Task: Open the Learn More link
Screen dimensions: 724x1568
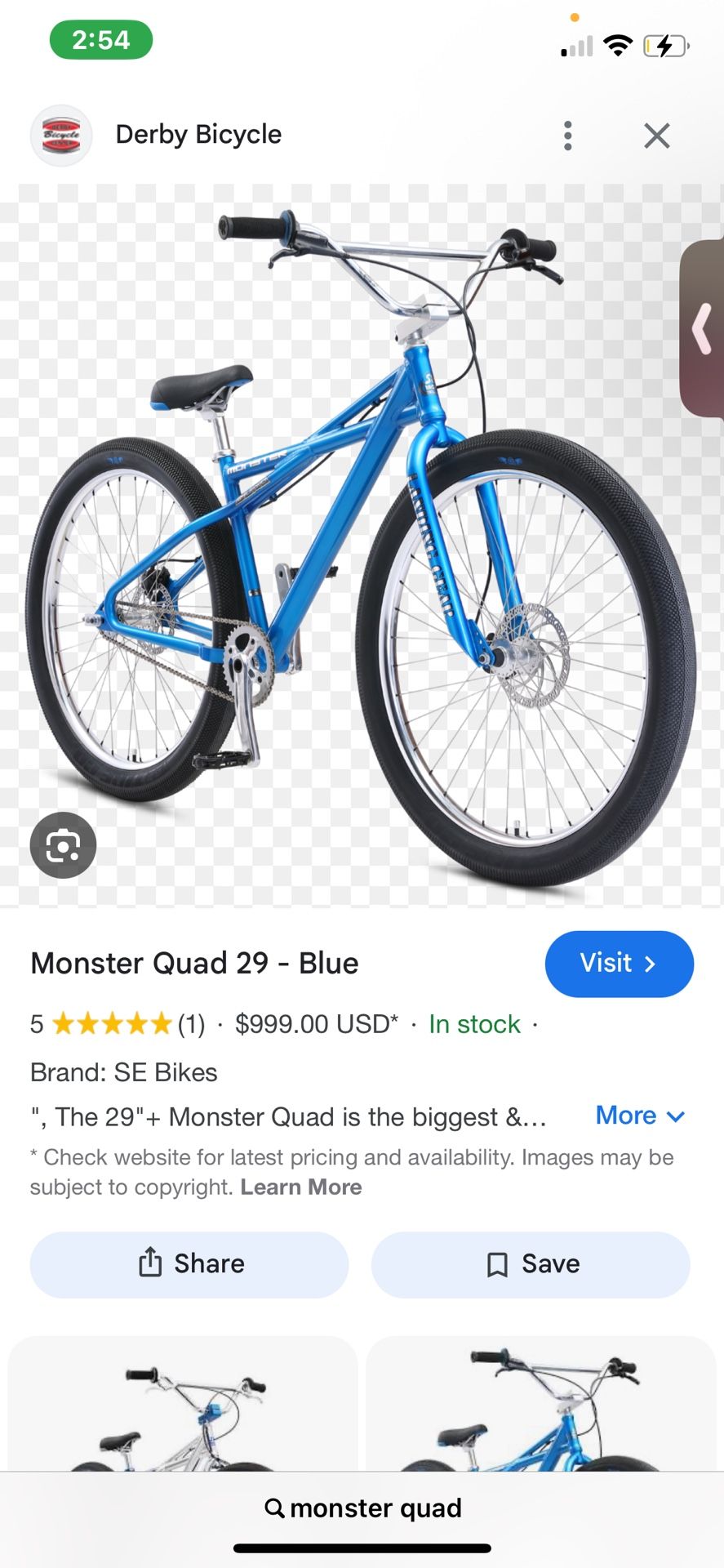Action: [x=301, y=1187]
